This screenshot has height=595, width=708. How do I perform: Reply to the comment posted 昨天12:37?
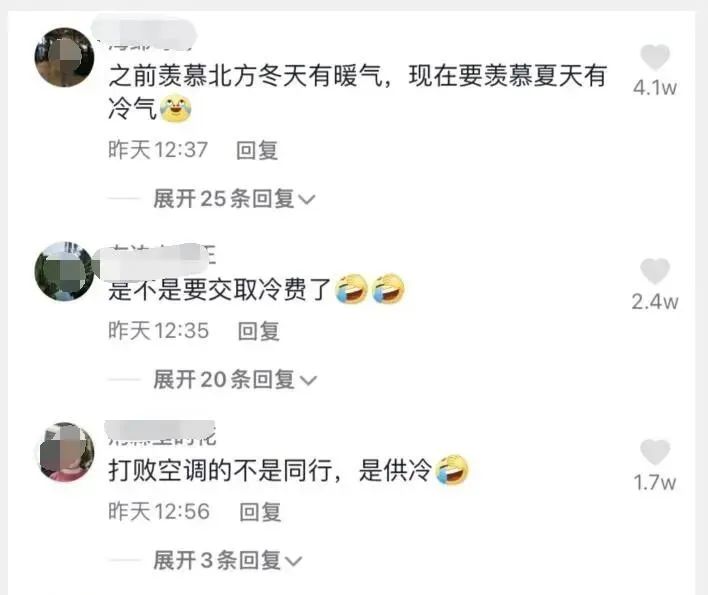(257, 150)
